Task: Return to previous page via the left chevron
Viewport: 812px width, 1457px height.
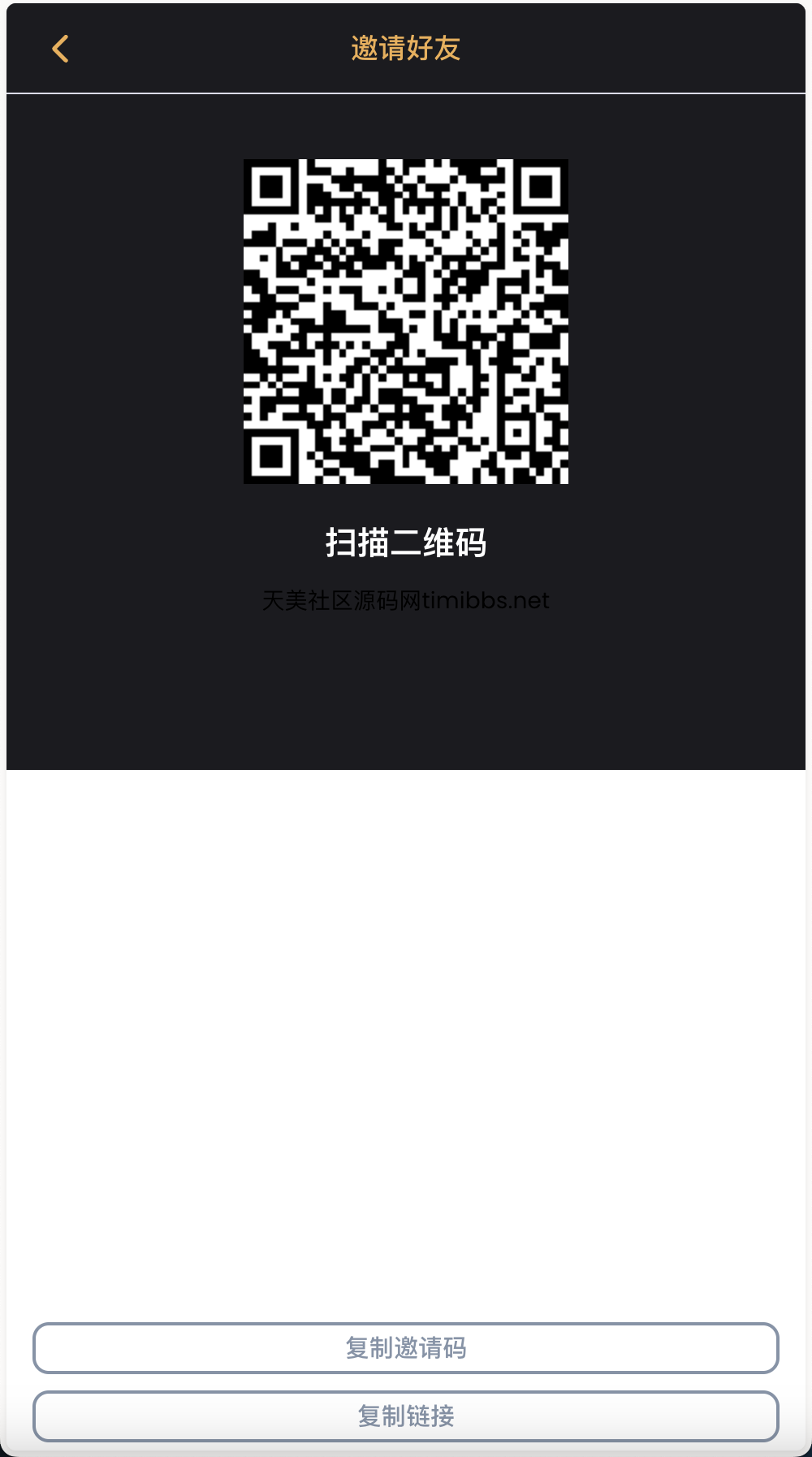Action: [x=59, y=49]
